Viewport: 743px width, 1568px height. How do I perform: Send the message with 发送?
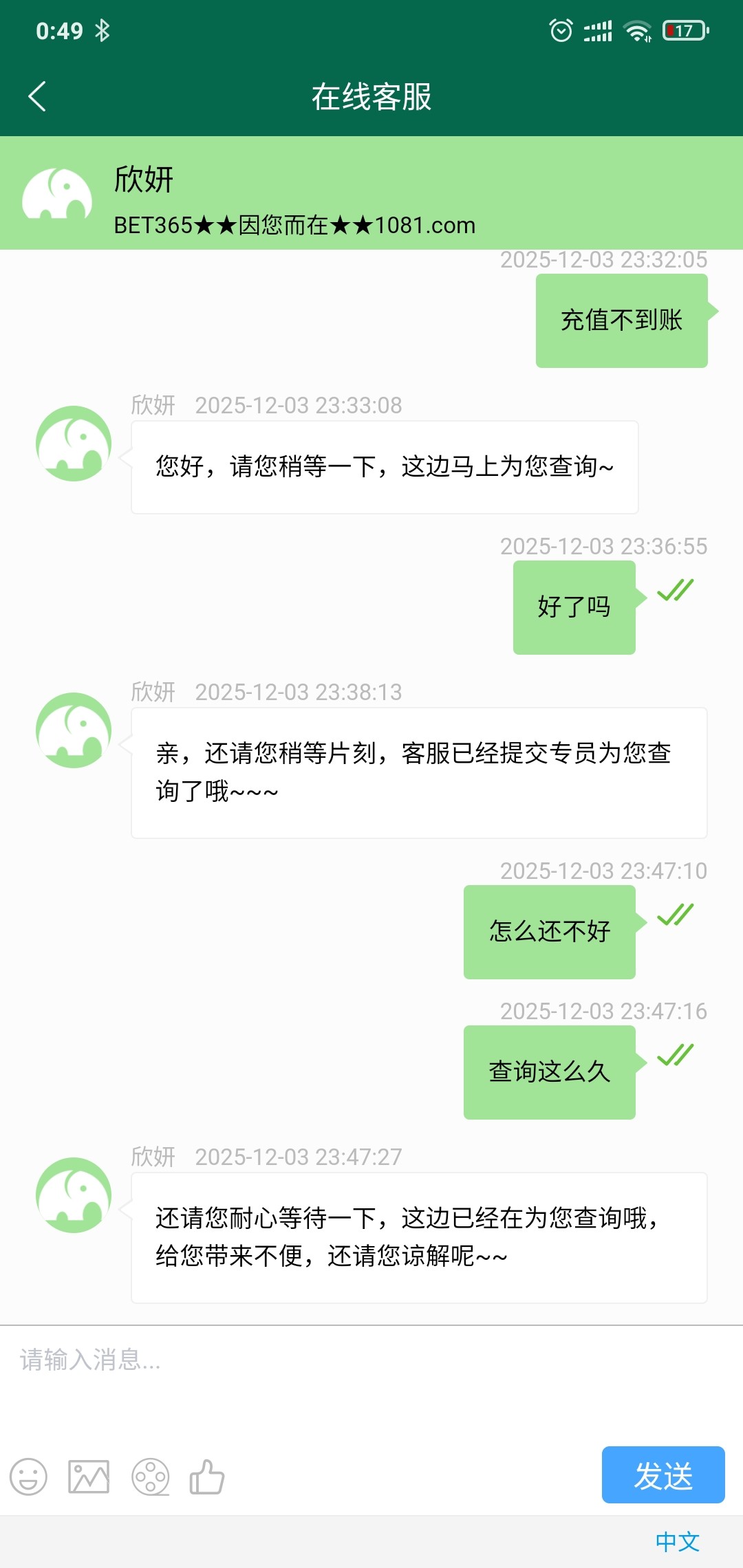[663, 1475]
